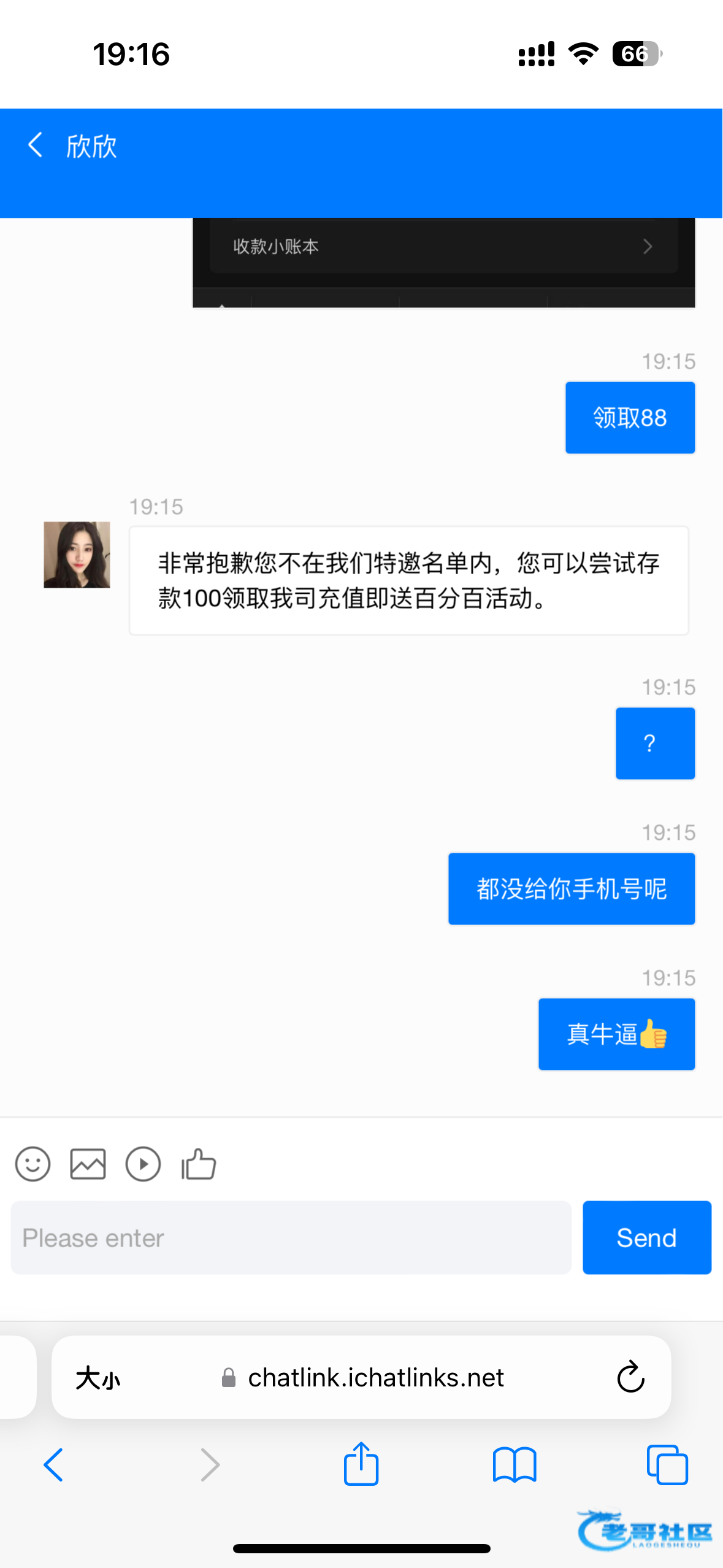Image resolution: width=723 pixels, height=1568 pixels.
Task: Open the emoji picker
Action: point(33,1164)
